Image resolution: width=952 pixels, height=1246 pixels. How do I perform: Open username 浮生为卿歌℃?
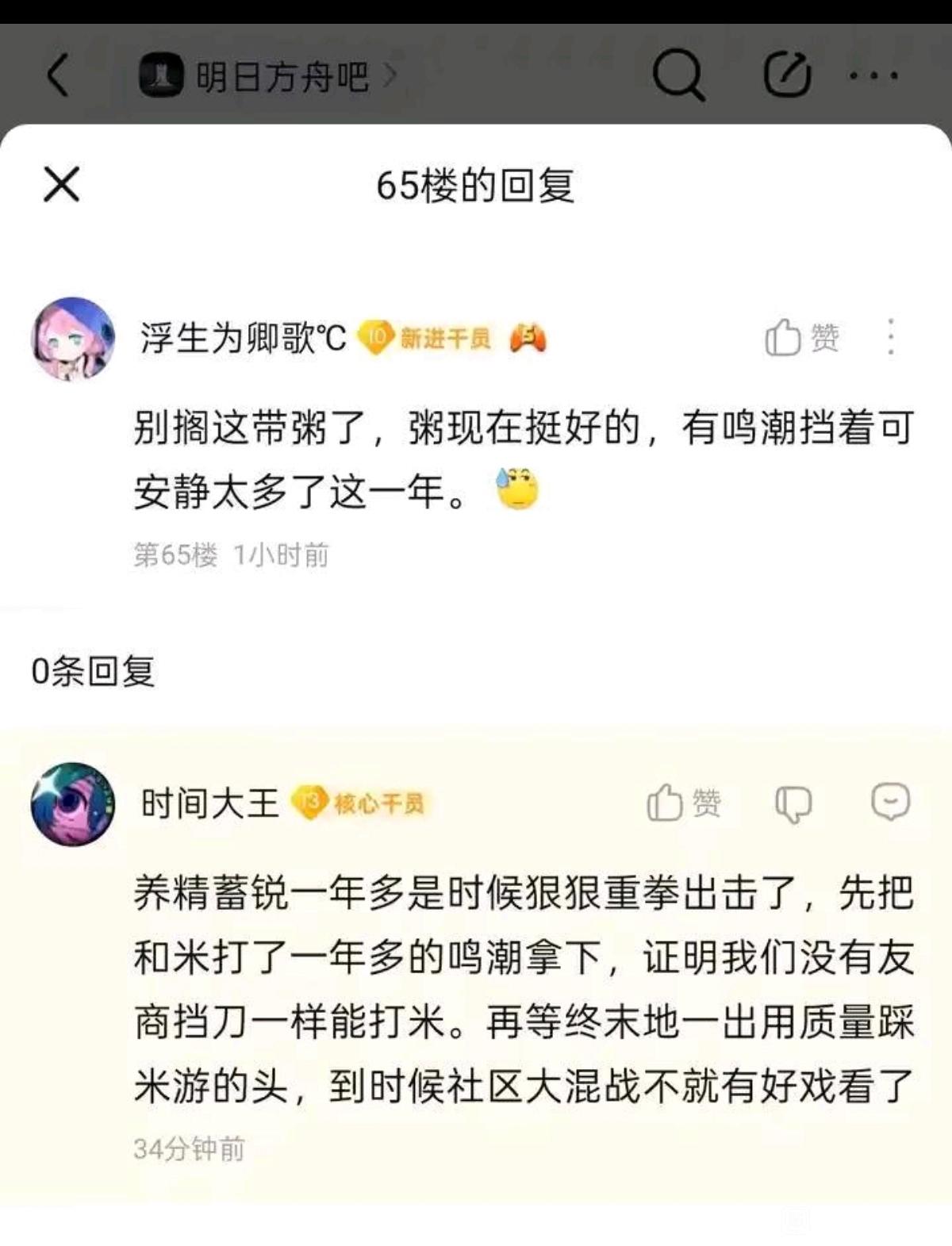point(244,339)
